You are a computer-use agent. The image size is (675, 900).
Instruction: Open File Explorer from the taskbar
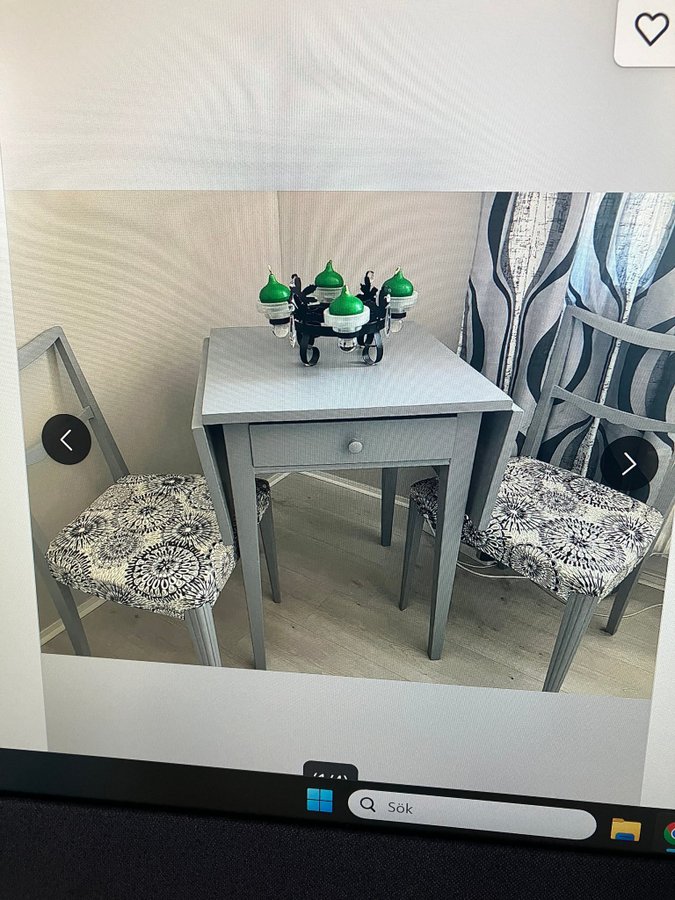[x=626, y=830]
